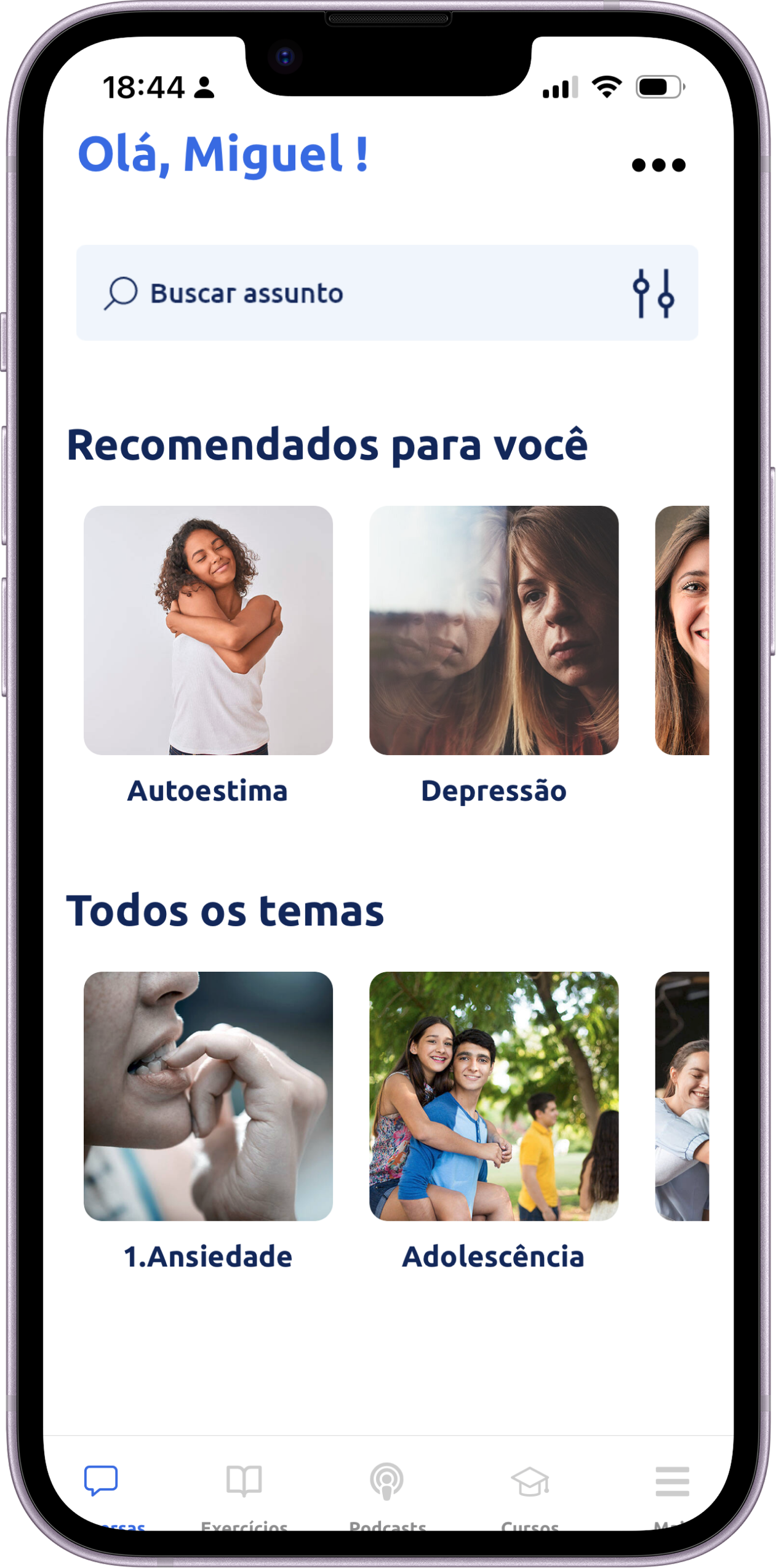Open the Autoestima recommended card
This screenshot has height=1568, width=776.
tap(208, 630)
